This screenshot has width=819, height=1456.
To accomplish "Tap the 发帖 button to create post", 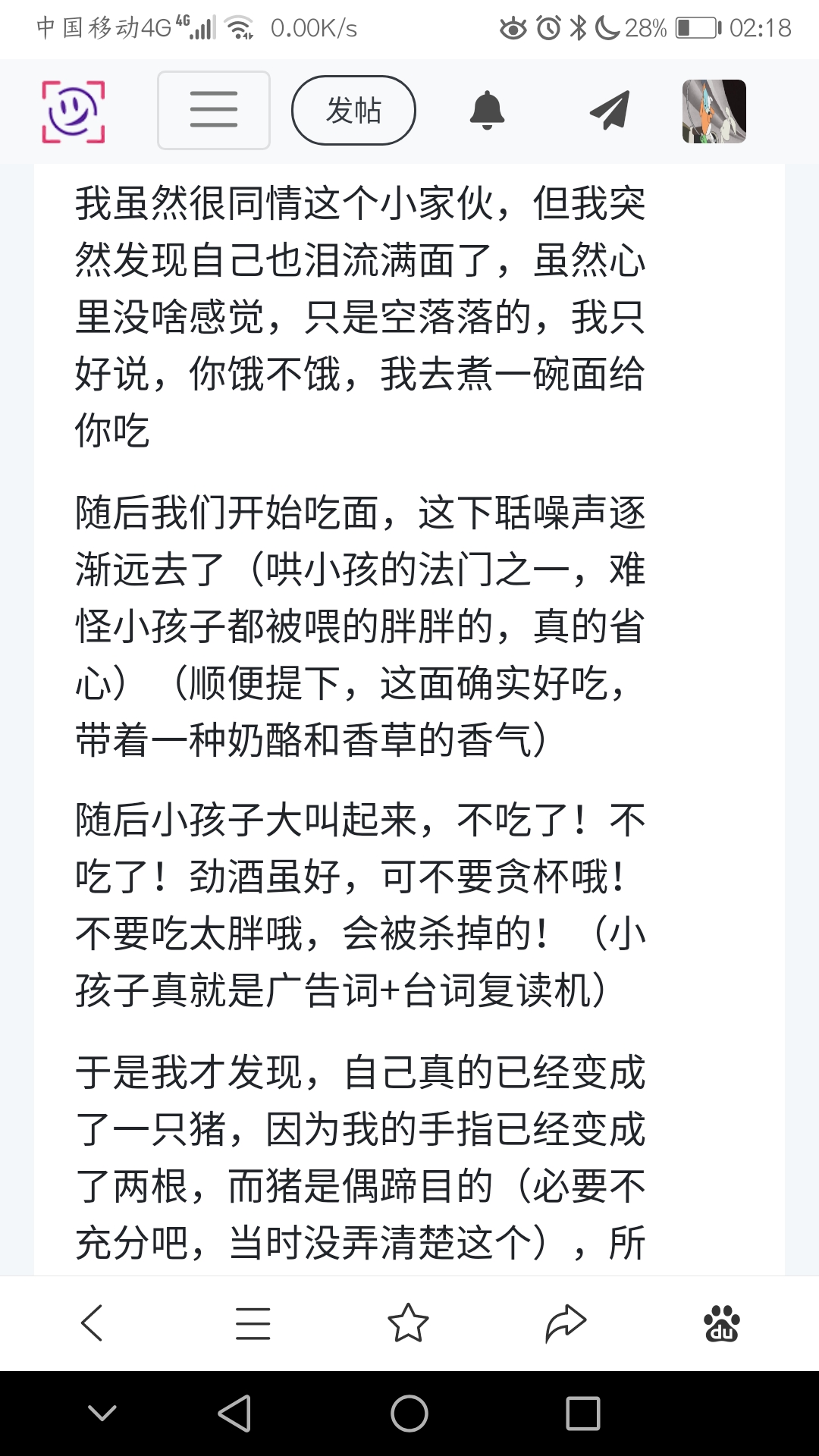I will coord(353,111).
